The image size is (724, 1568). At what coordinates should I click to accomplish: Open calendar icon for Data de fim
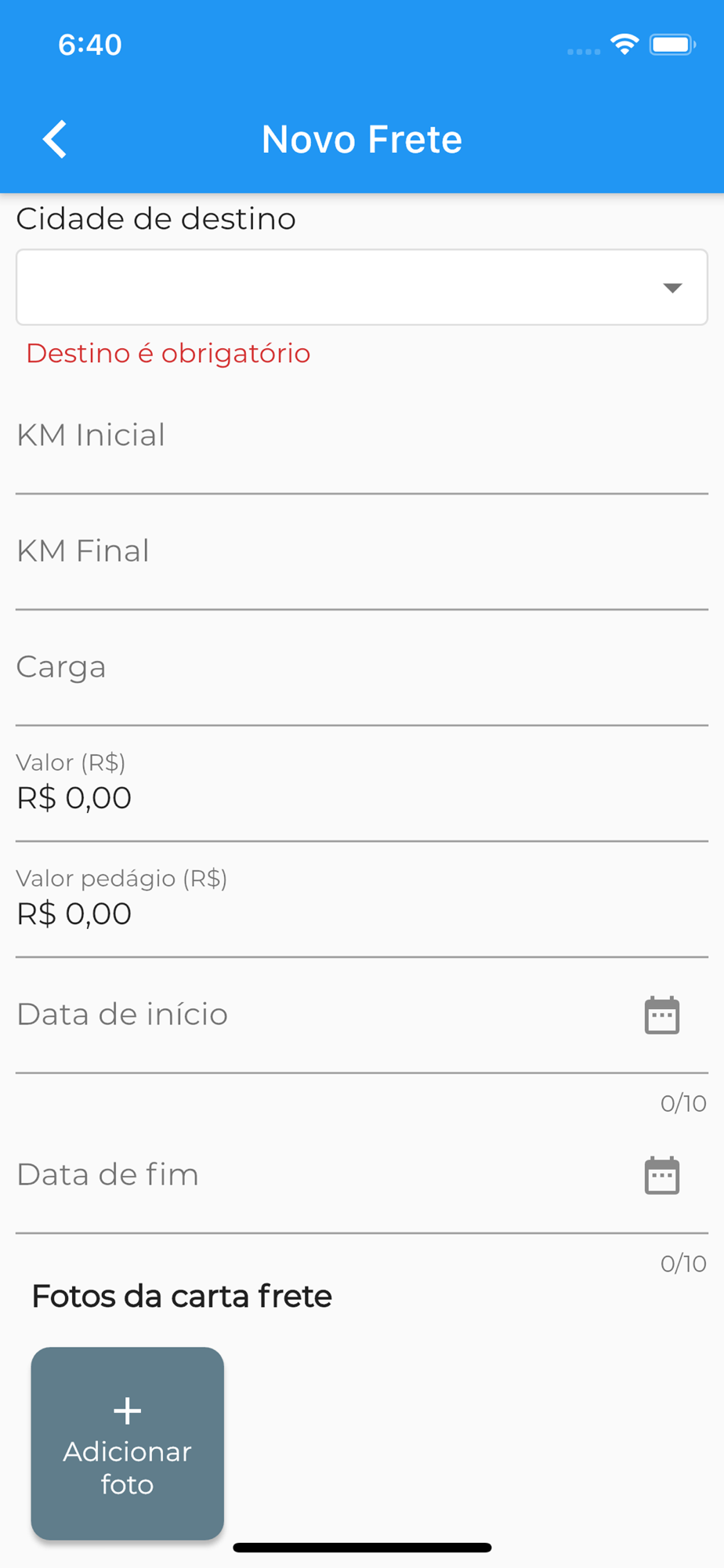[662, 1175]
